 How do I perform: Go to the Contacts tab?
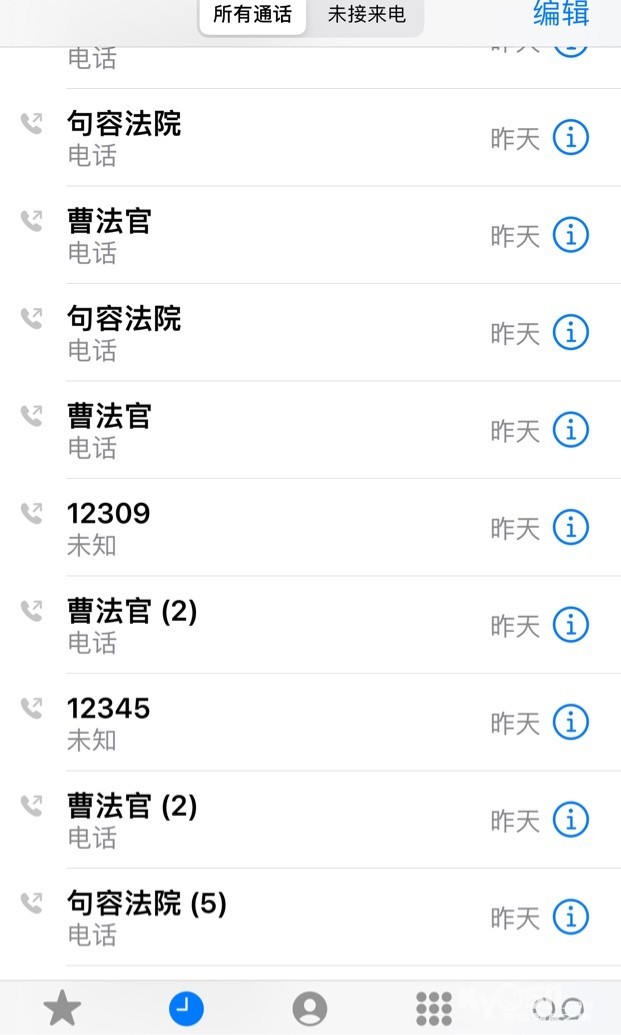(310, 1008)
